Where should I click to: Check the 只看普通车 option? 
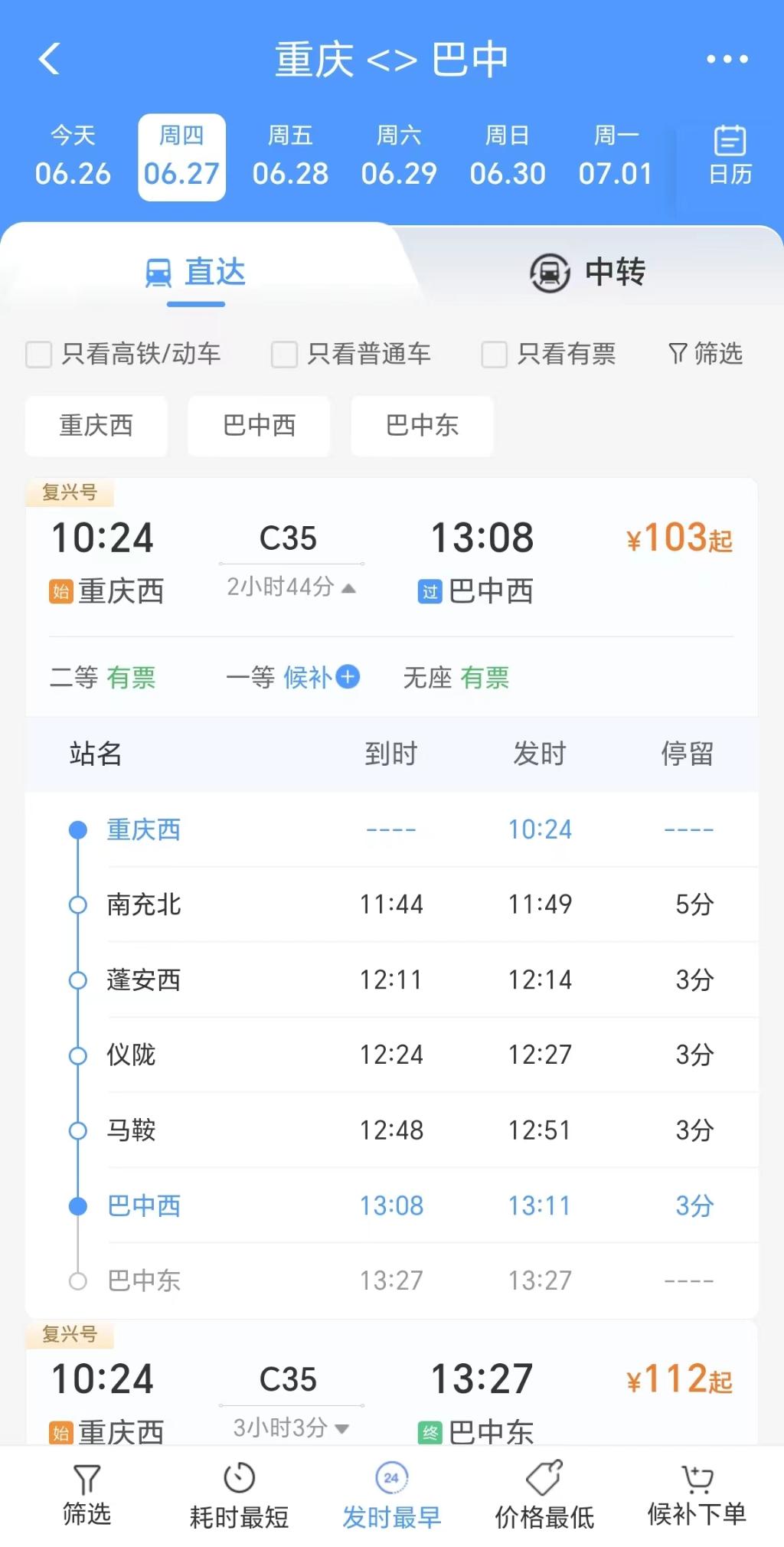click(x=283, y=354)
